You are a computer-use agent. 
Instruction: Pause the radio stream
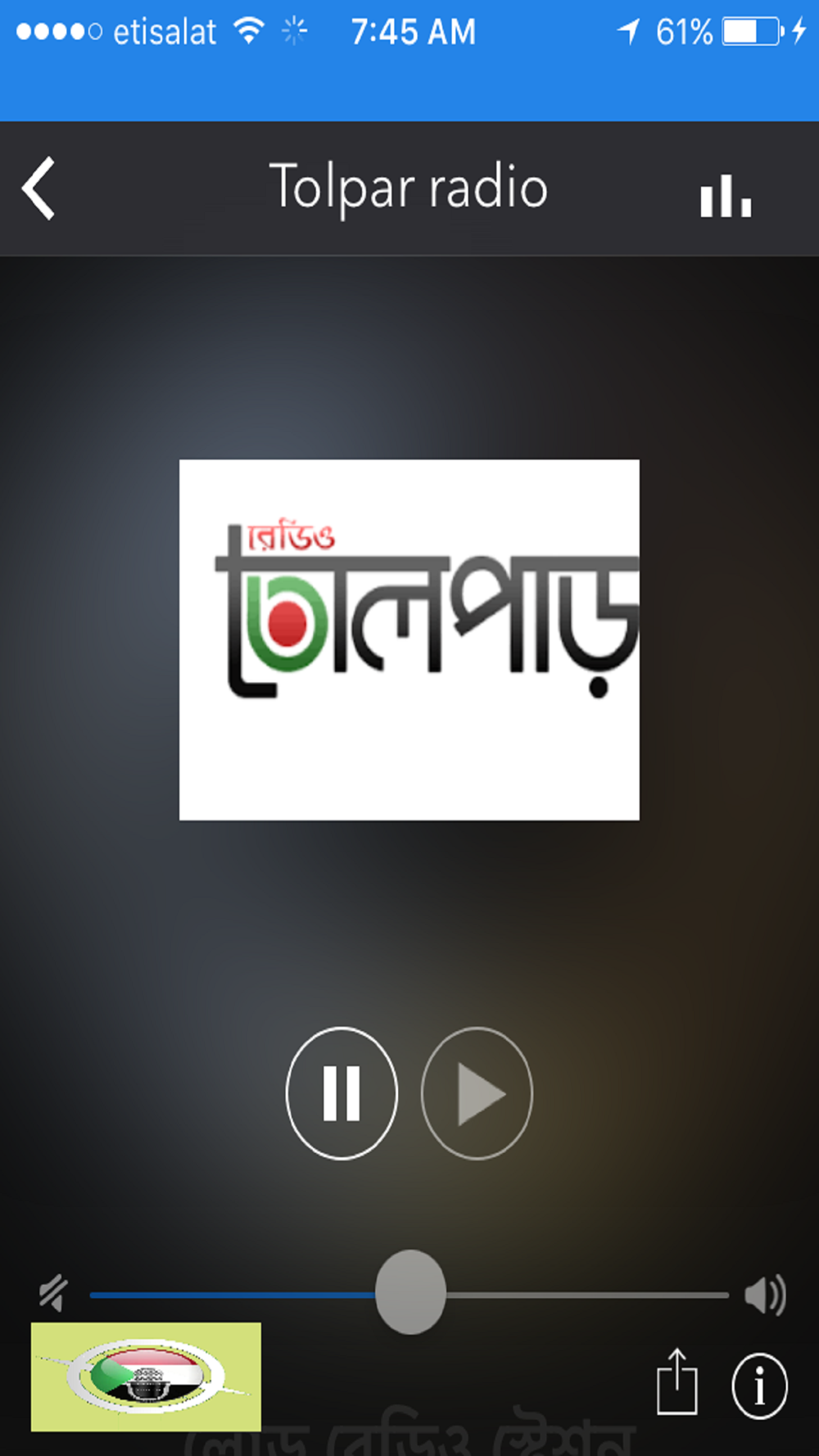tap(342, 1092)
